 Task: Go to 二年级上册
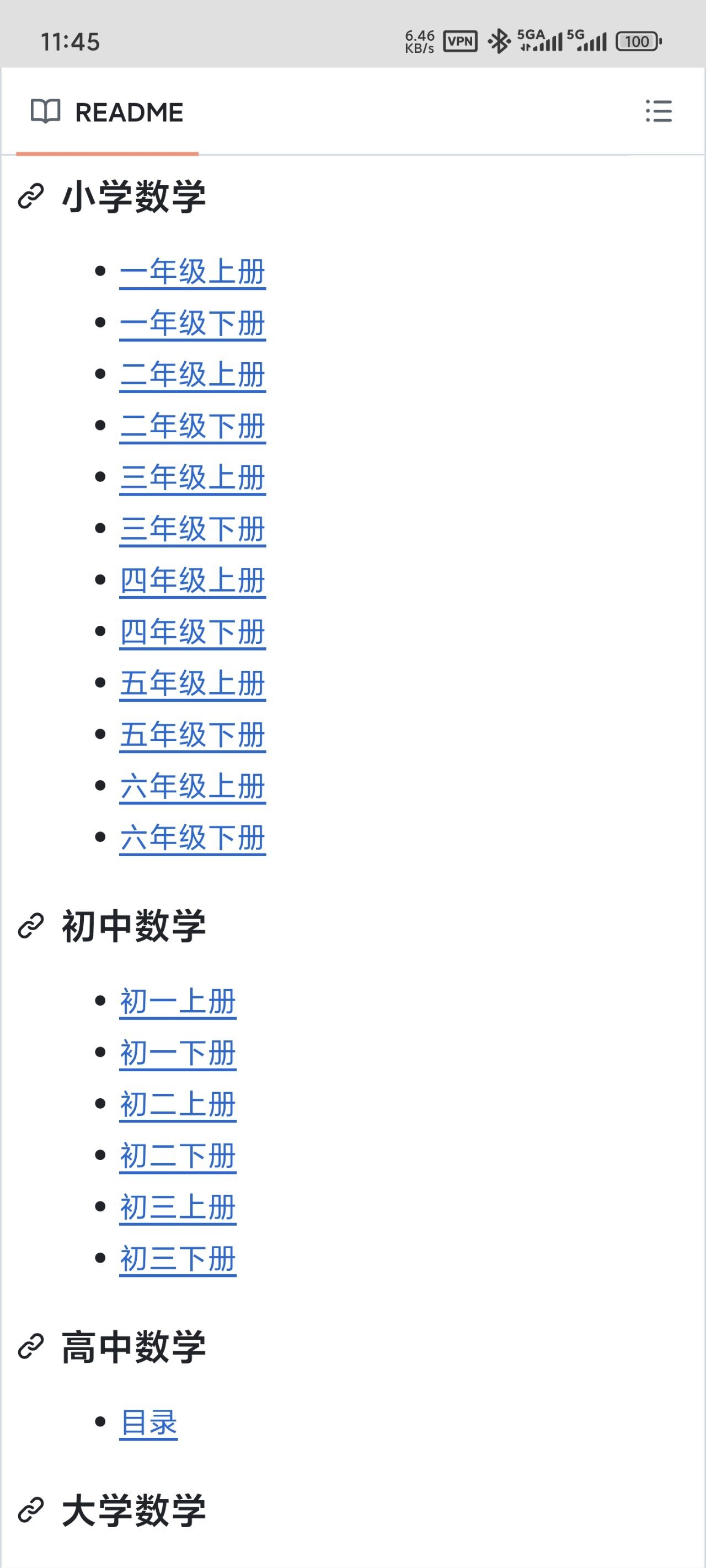point(192,375)
